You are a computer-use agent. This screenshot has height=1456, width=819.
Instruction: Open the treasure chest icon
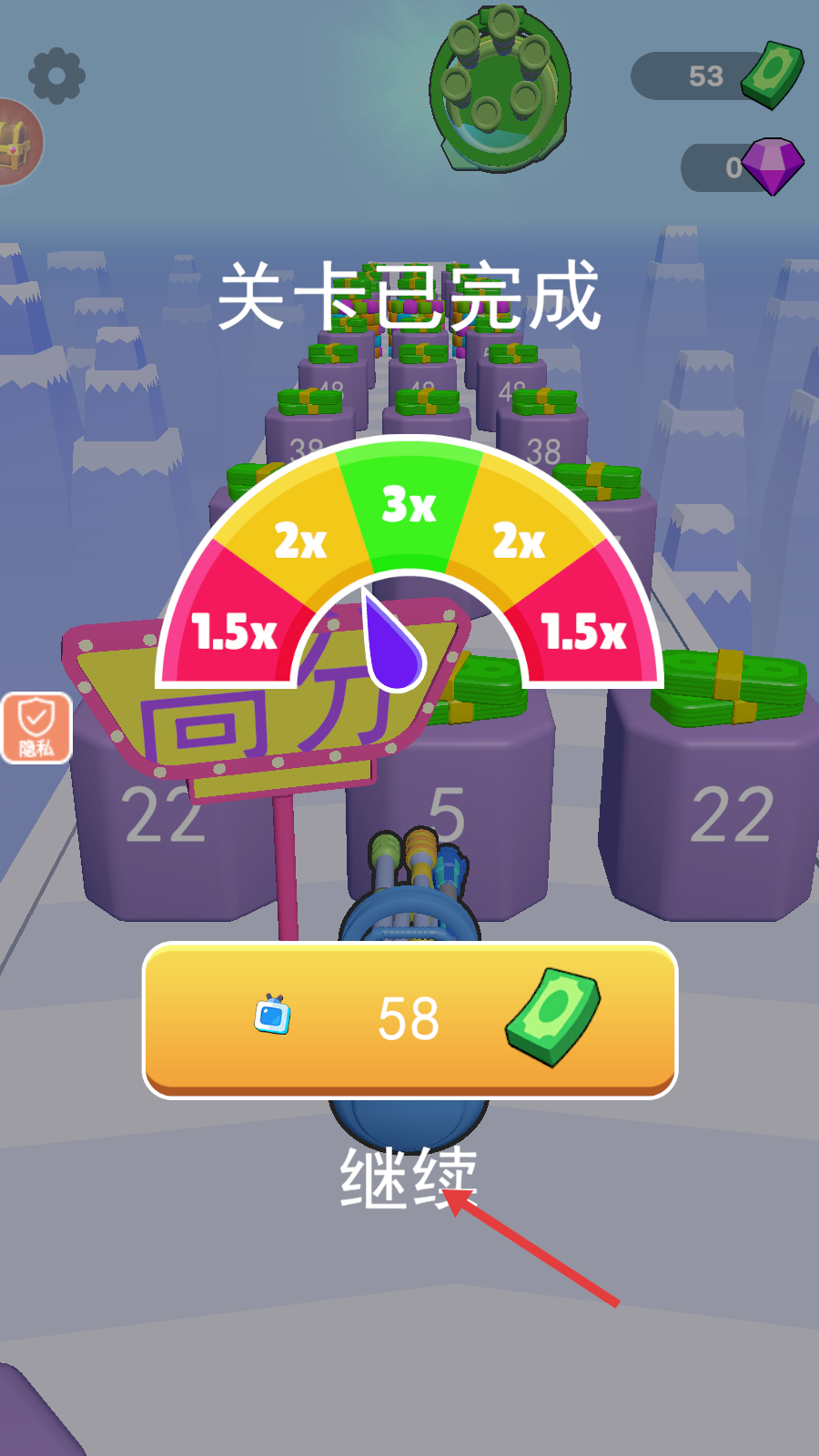tap(16, 143)
